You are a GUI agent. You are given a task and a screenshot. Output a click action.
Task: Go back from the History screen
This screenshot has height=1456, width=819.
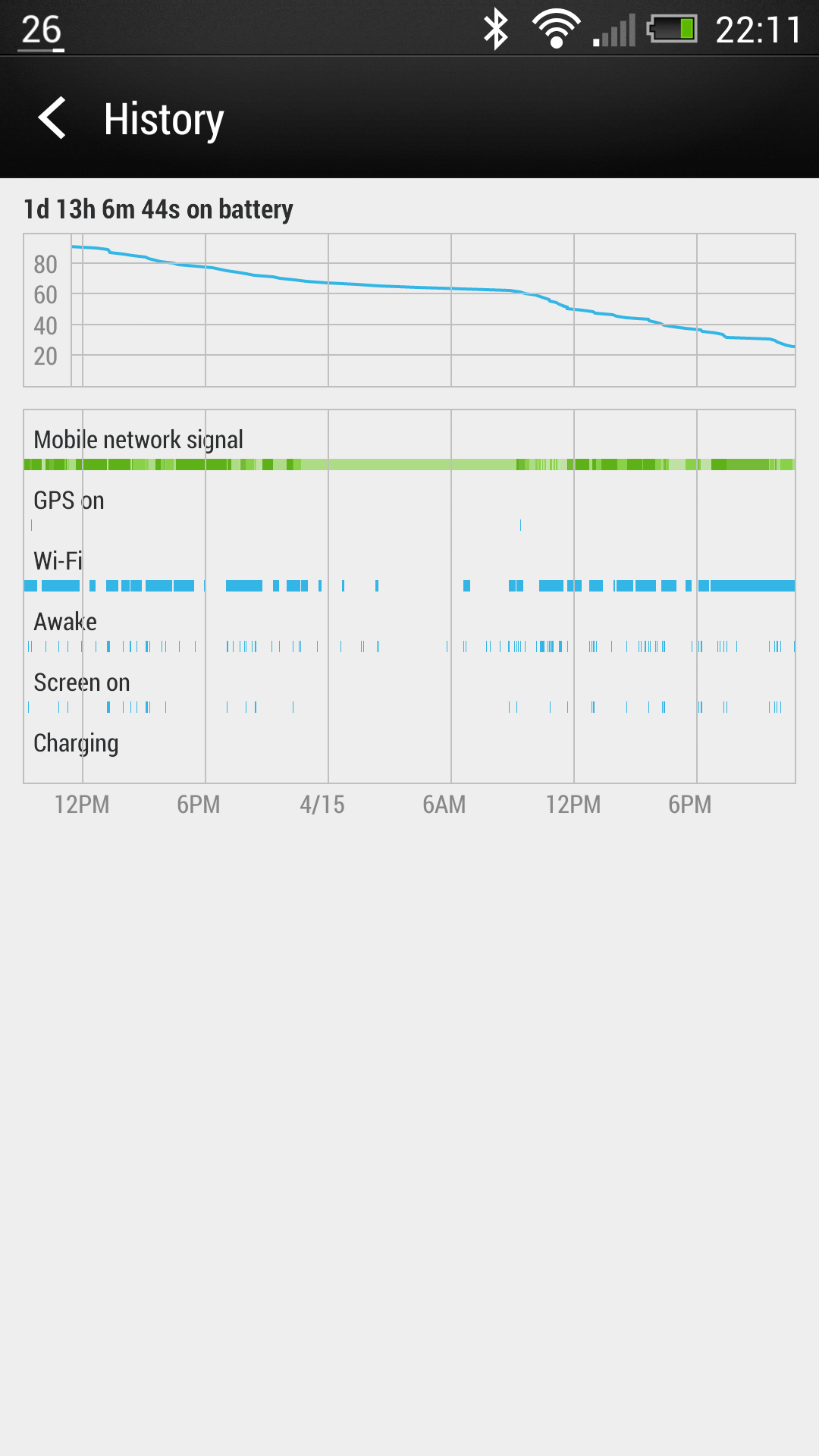(x=52, y=118)
